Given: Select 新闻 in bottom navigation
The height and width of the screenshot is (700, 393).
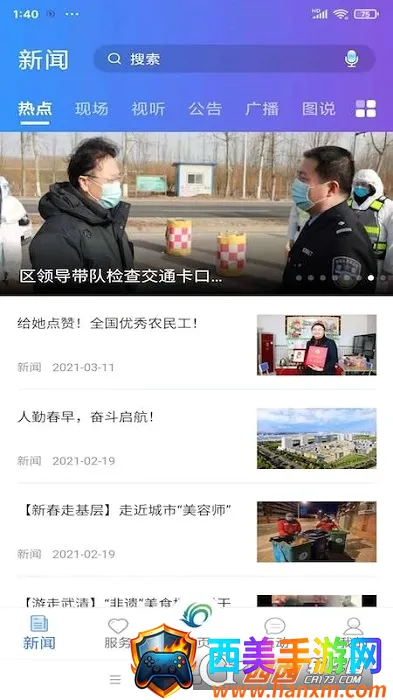Looking at the screenshot, I should point(39,632).
